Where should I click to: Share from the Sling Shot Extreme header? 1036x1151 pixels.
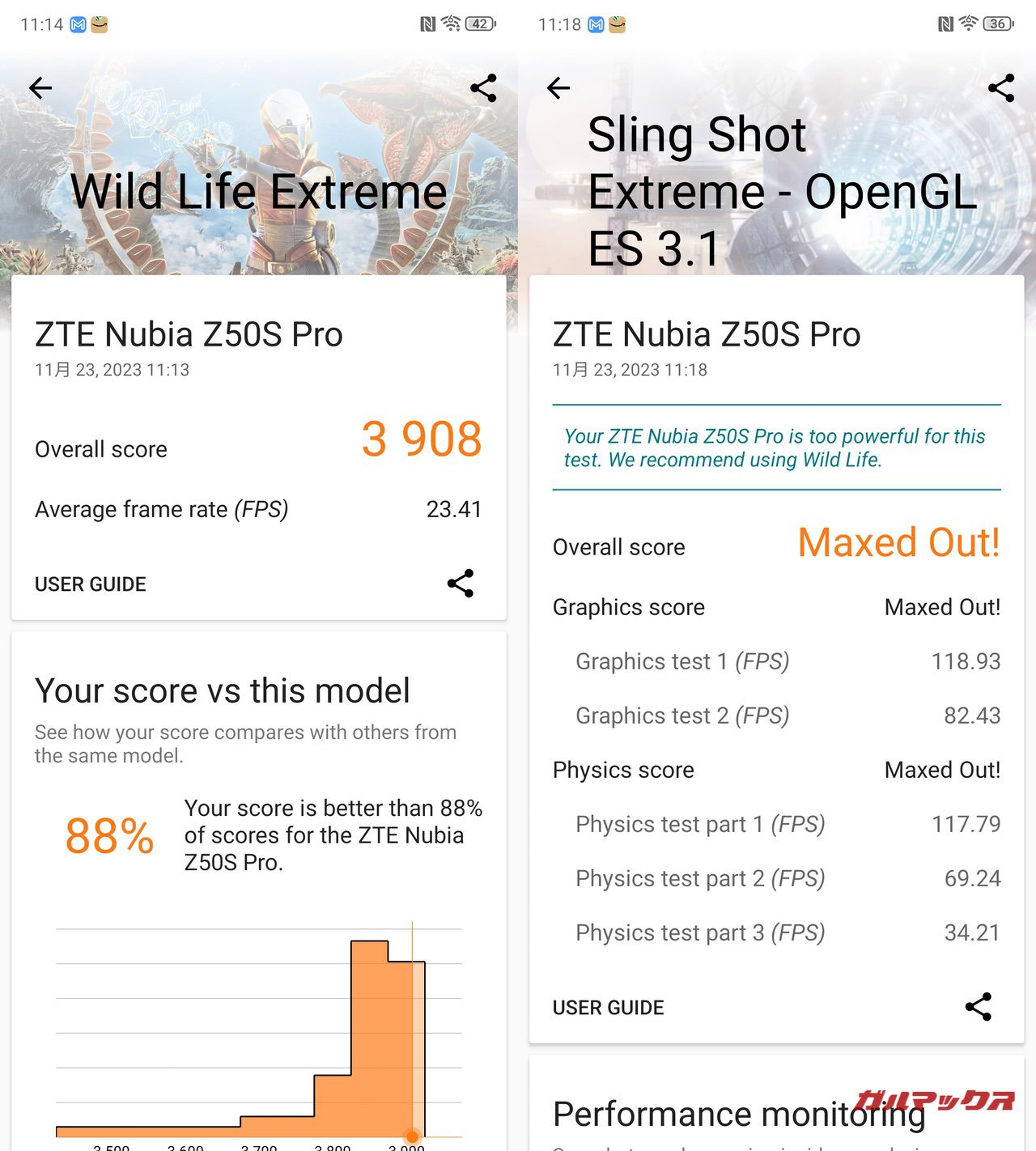tap(1001, 88)
